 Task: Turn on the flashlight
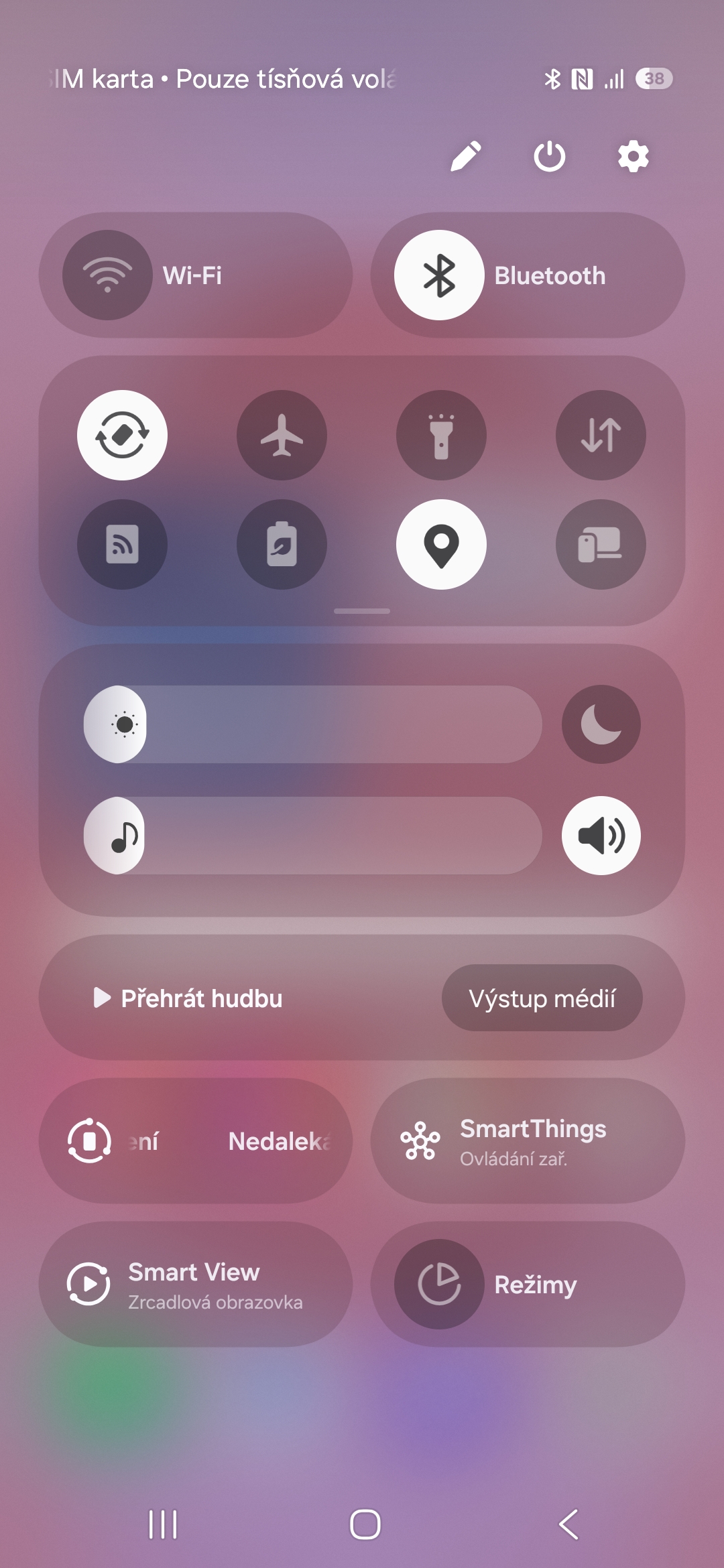pyautogui.click(x=441, y=436)
